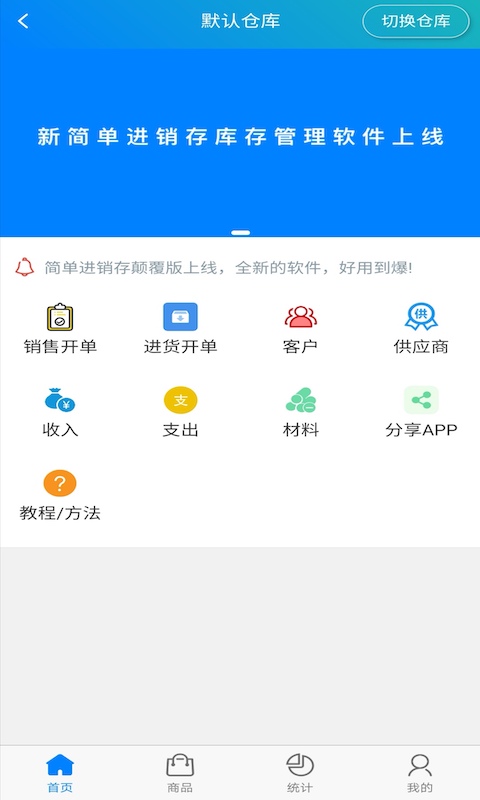
Task: Open the 客户 section
Action: [x=300, y=329]
